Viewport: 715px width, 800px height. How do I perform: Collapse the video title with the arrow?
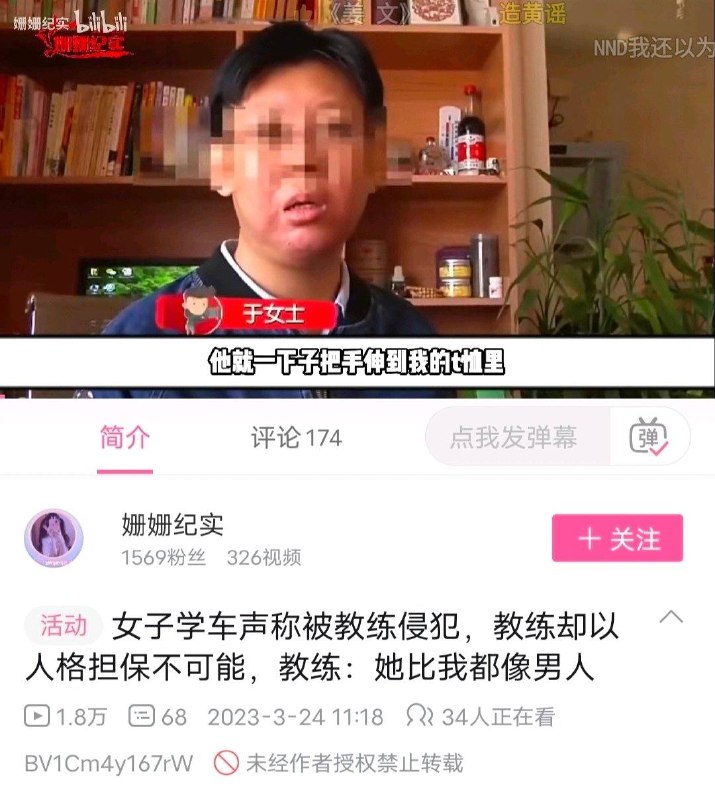tap(671, 617)
